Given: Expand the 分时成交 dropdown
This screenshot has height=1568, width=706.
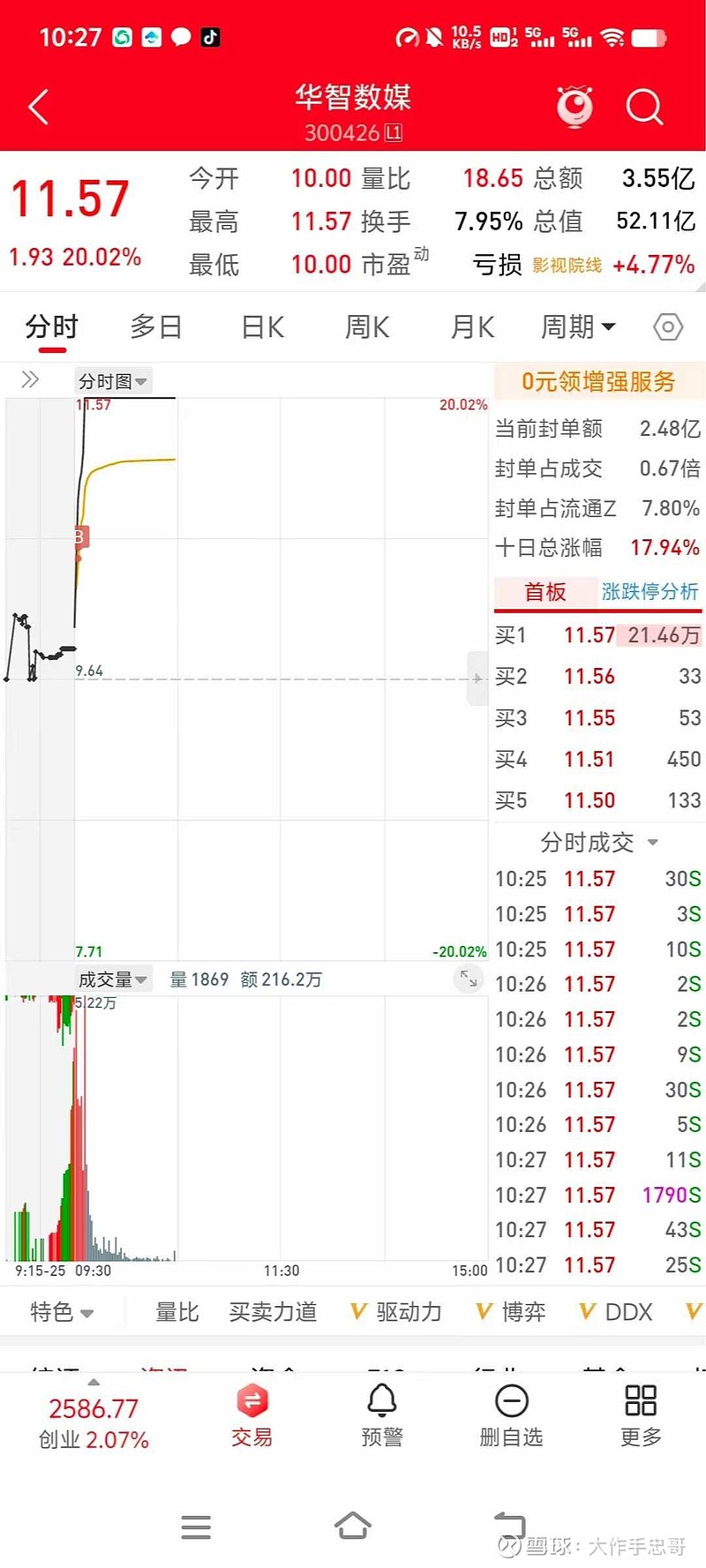Looking at the screenshot, I should tap(599, 843).
